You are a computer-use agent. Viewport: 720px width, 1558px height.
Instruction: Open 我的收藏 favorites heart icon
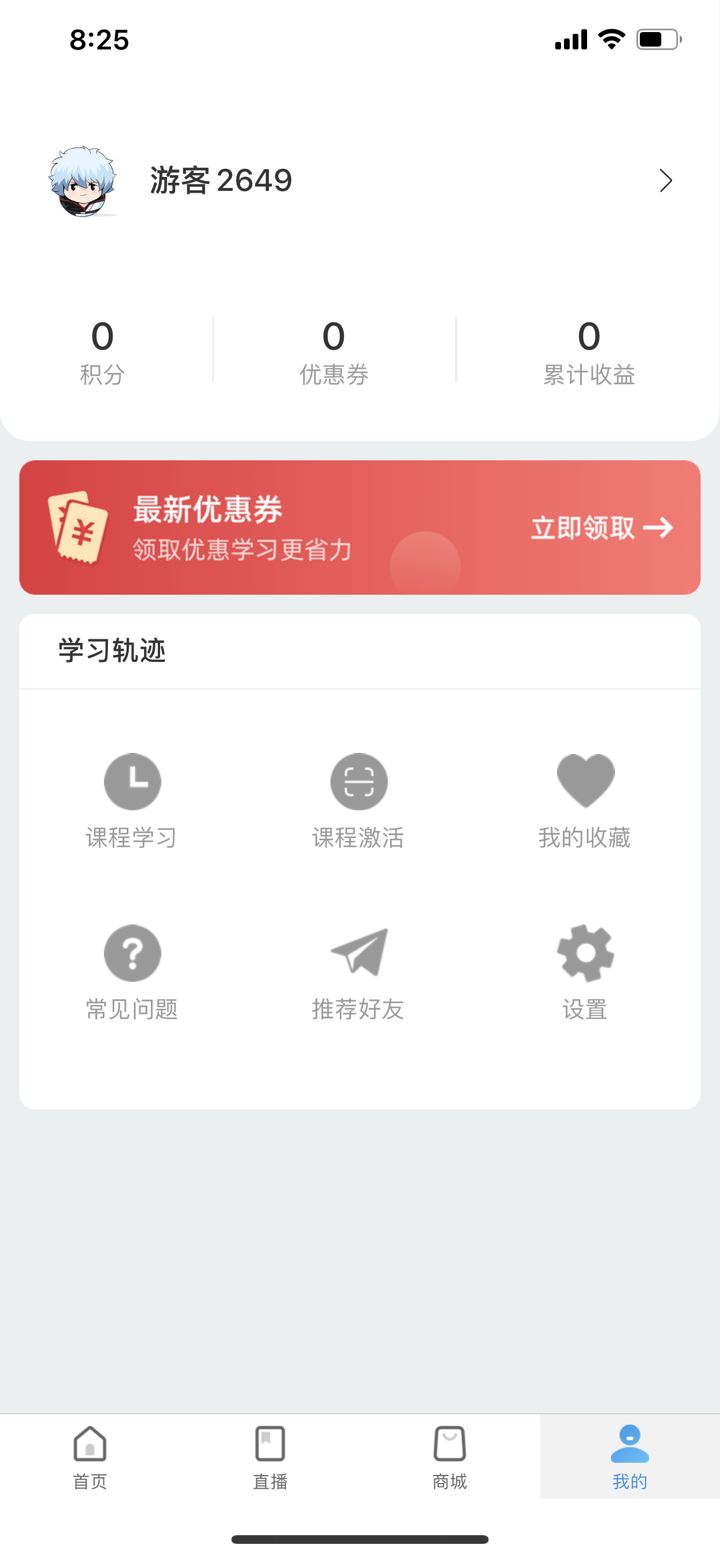click(585, 781)
